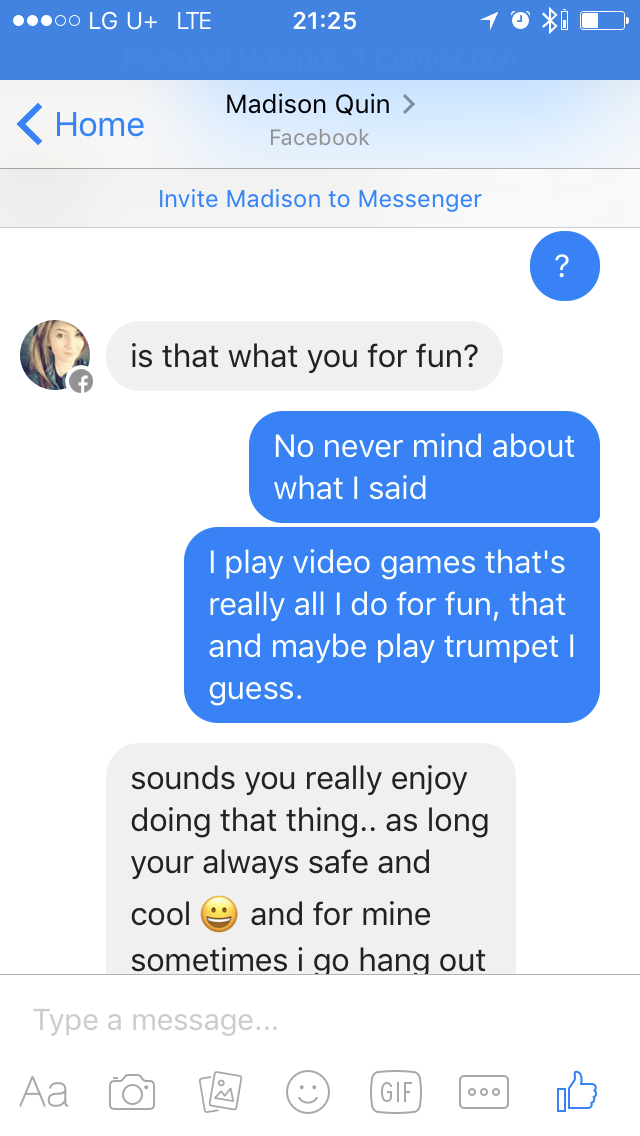Switch to the Aa text keyboard
The height and width of the screenshot is (1136, 640).
45,1091
